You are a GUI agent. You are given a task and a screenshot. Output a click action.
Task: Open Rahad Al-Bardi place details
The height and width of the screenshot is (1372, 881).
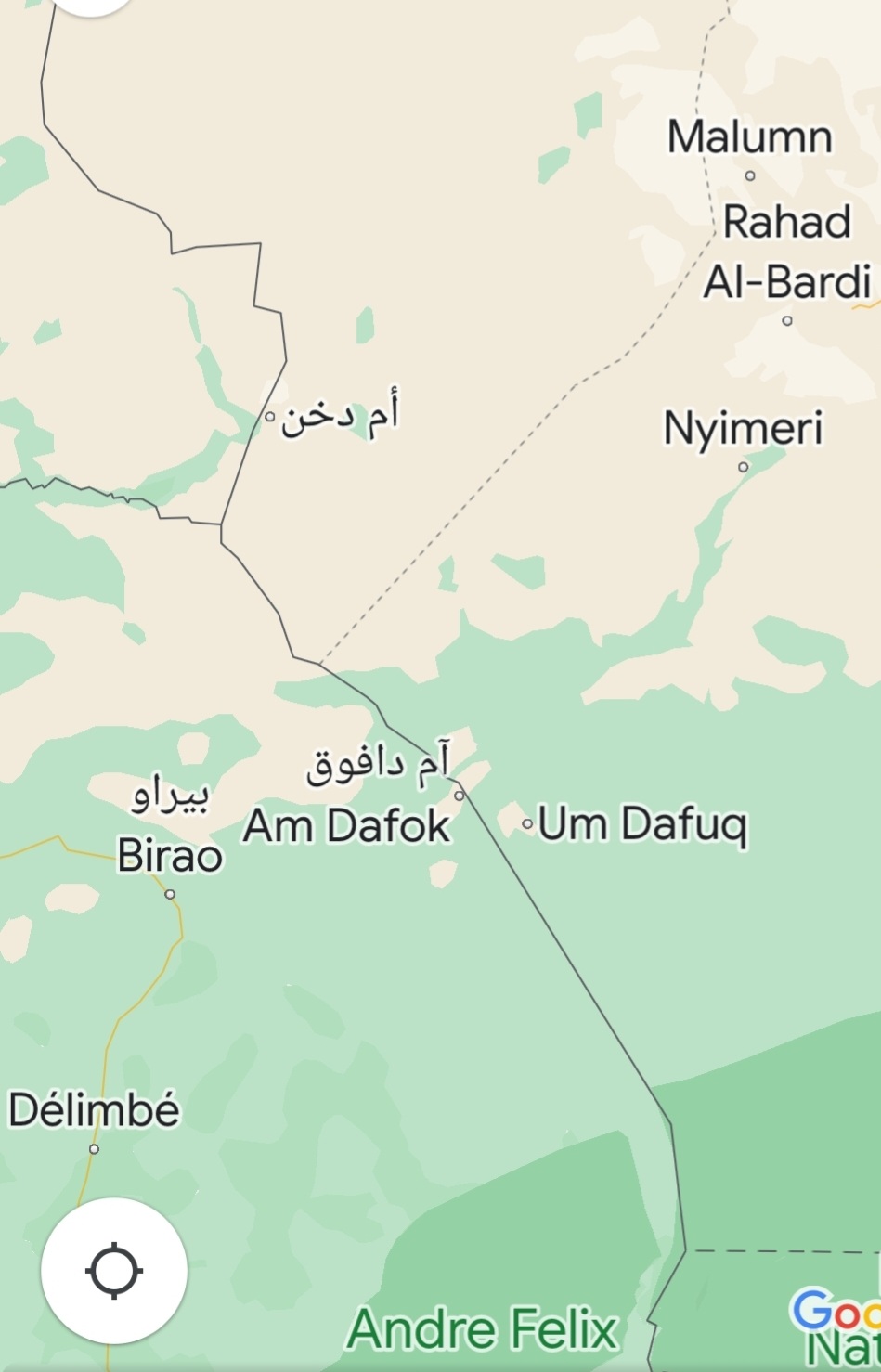[x=787, y=252]
